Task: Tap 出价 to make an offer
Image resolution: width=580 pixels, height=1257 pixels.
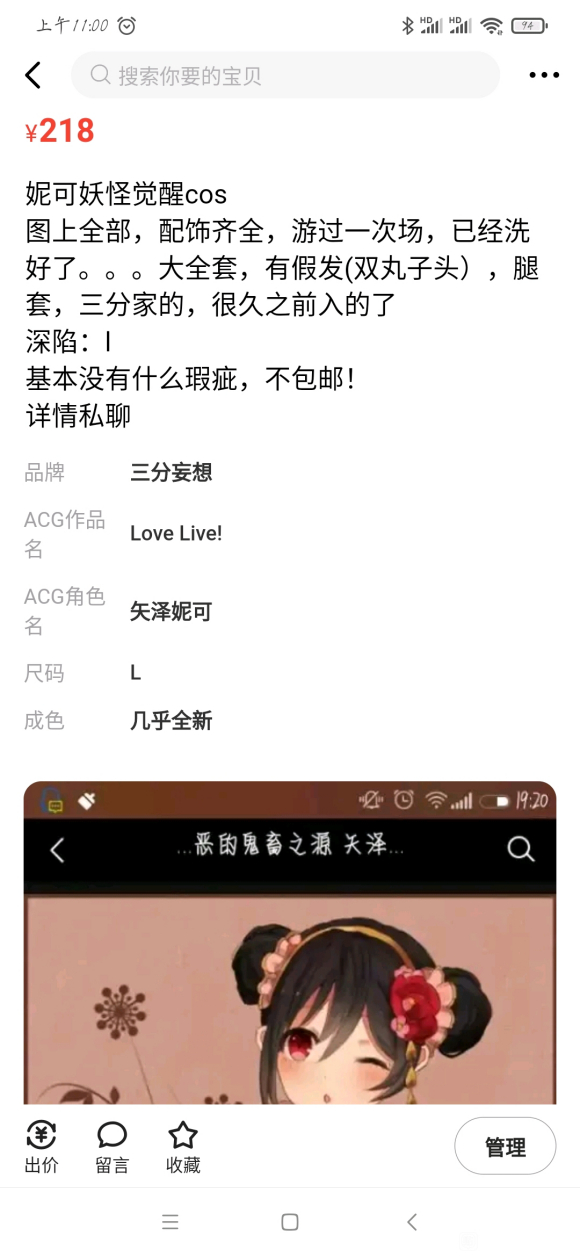Action: (42, 1146)
